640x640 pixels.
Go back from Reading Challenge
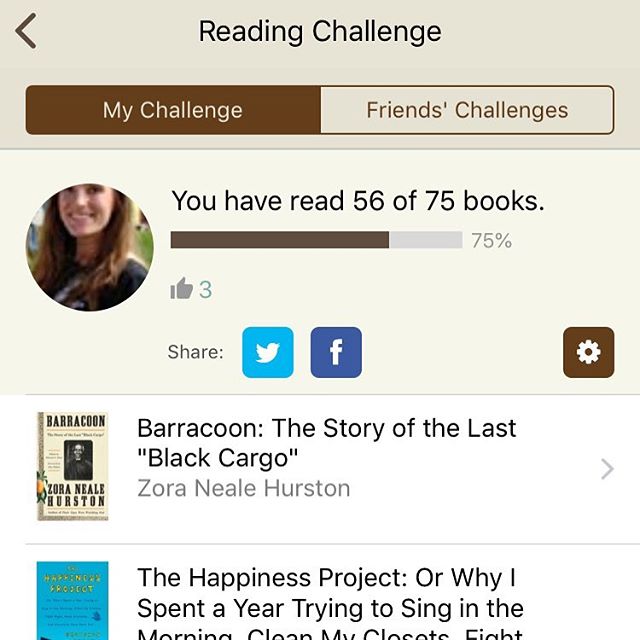[27, 31]
